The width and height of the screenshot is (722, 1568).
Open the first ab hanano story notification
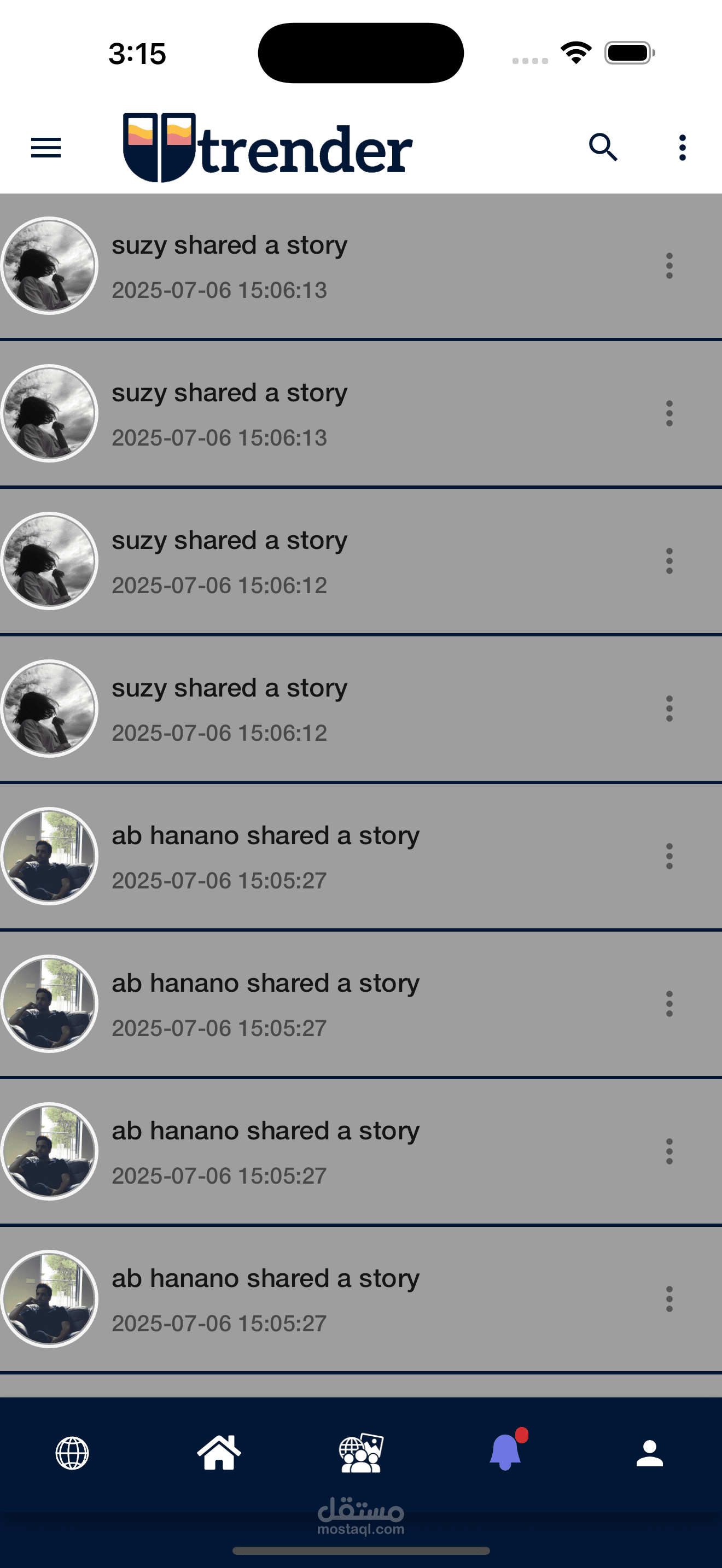361,856
